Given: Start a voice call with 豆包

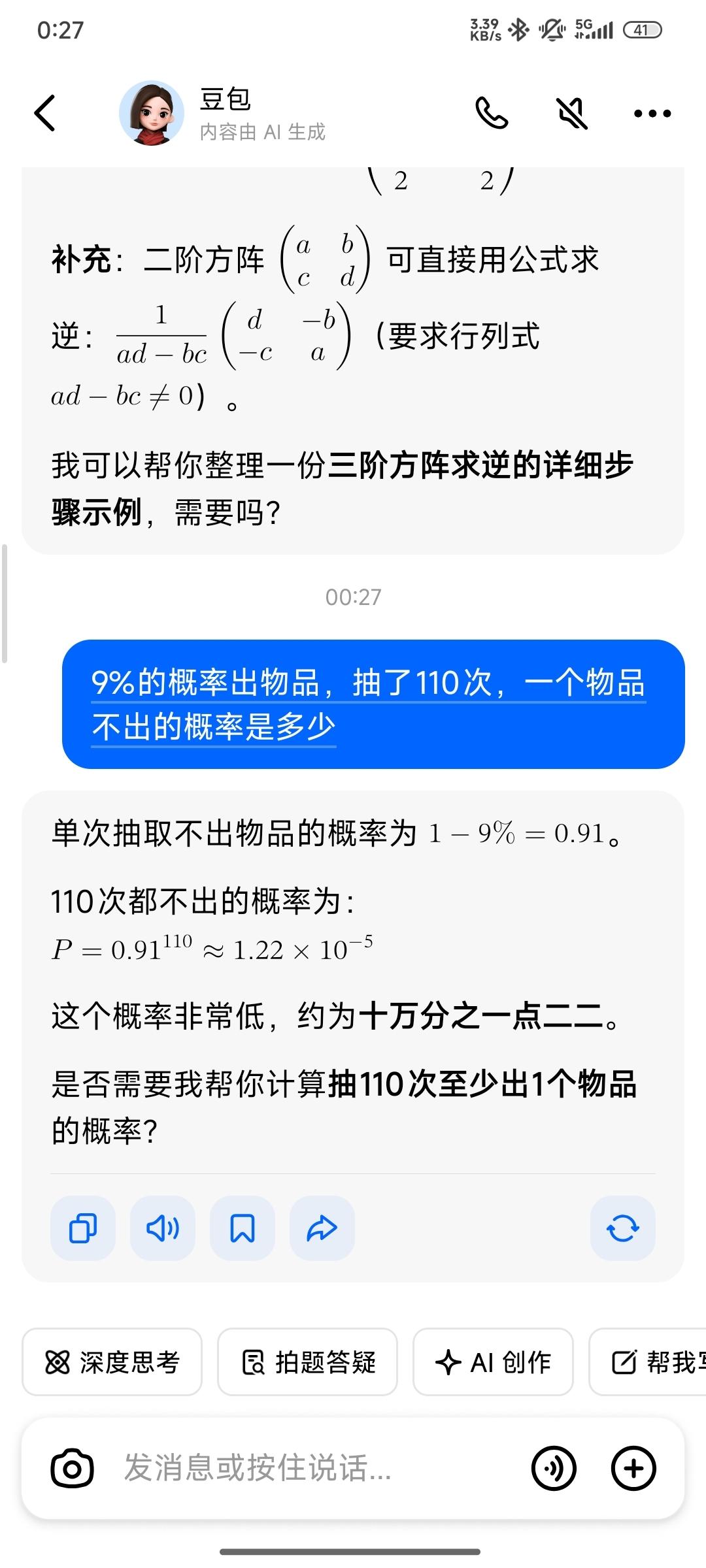Looking at the screenshot, I should (494, 112).
